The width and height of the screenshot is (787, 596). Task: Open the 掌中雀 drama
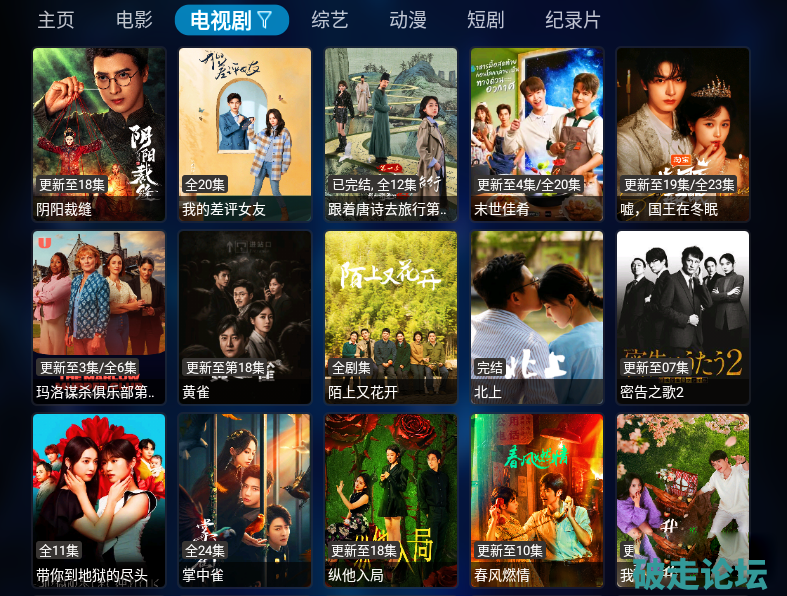pos(245,497)
